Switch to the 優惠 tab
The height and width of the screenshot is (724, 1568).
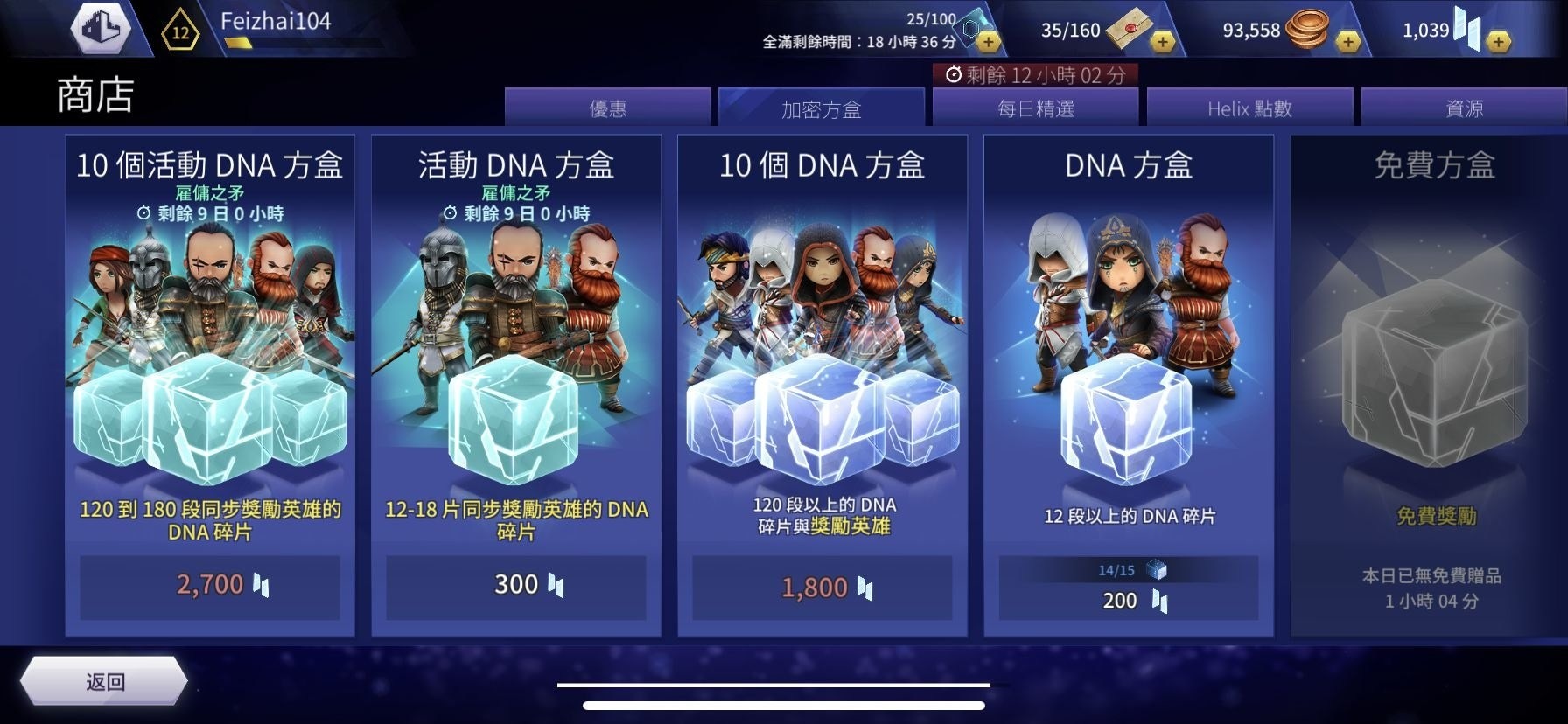(x=607, y=108)
